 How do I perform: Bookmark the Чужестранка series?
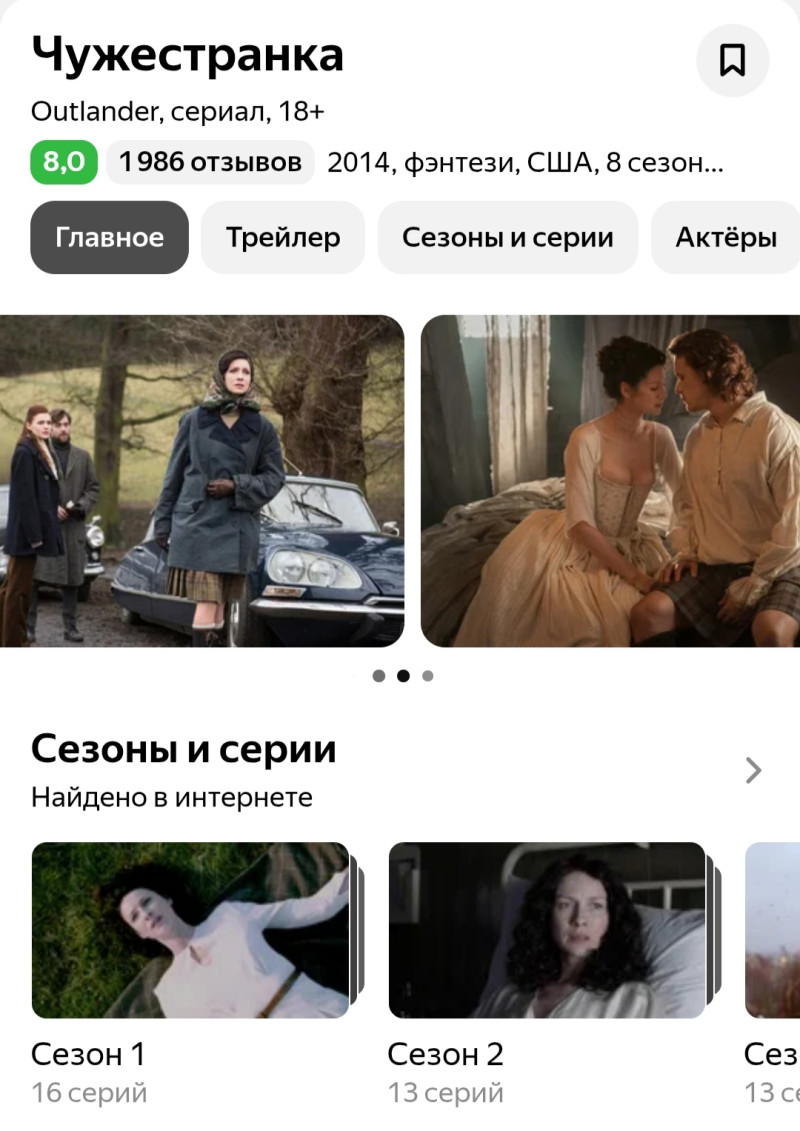[x=732, y=61]
